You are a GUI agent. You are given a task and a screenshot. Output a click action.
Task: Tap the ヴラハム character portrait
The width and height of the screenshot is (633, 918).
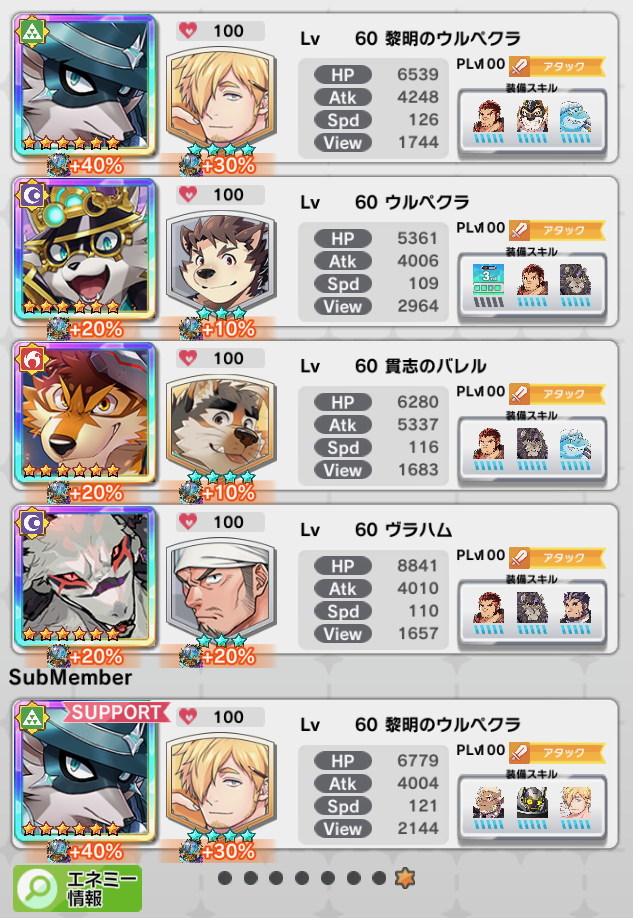click(84, 576)
